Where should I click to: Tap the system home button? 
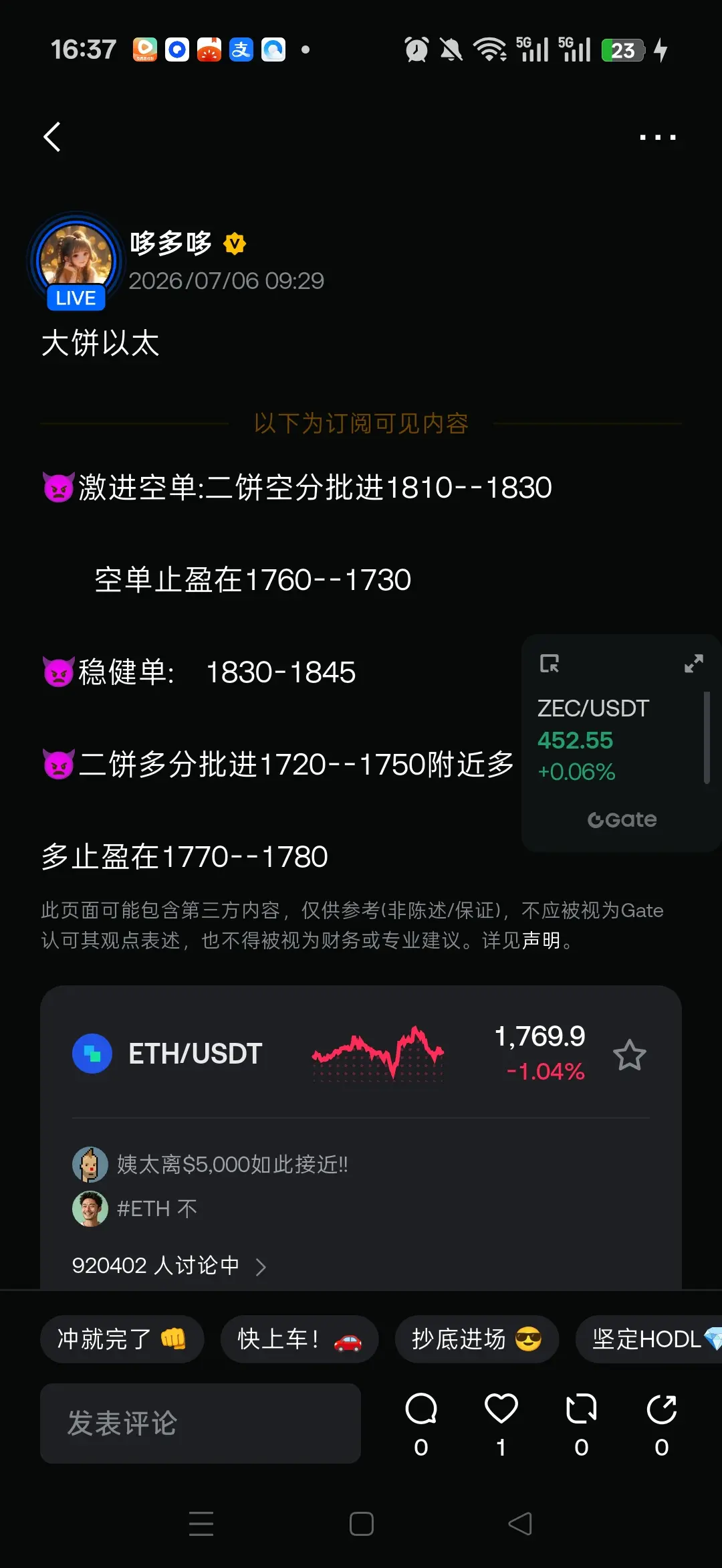(x=361, y=1524)
